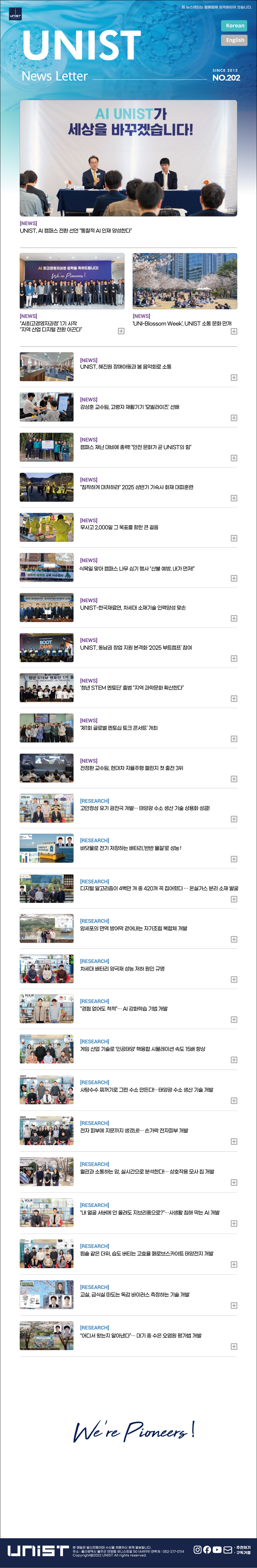Image resolution: width=257 pixels, height=1568 pixels.
Task: Open the AI UNIST campus declaration headline story
Action: (75, 231)
